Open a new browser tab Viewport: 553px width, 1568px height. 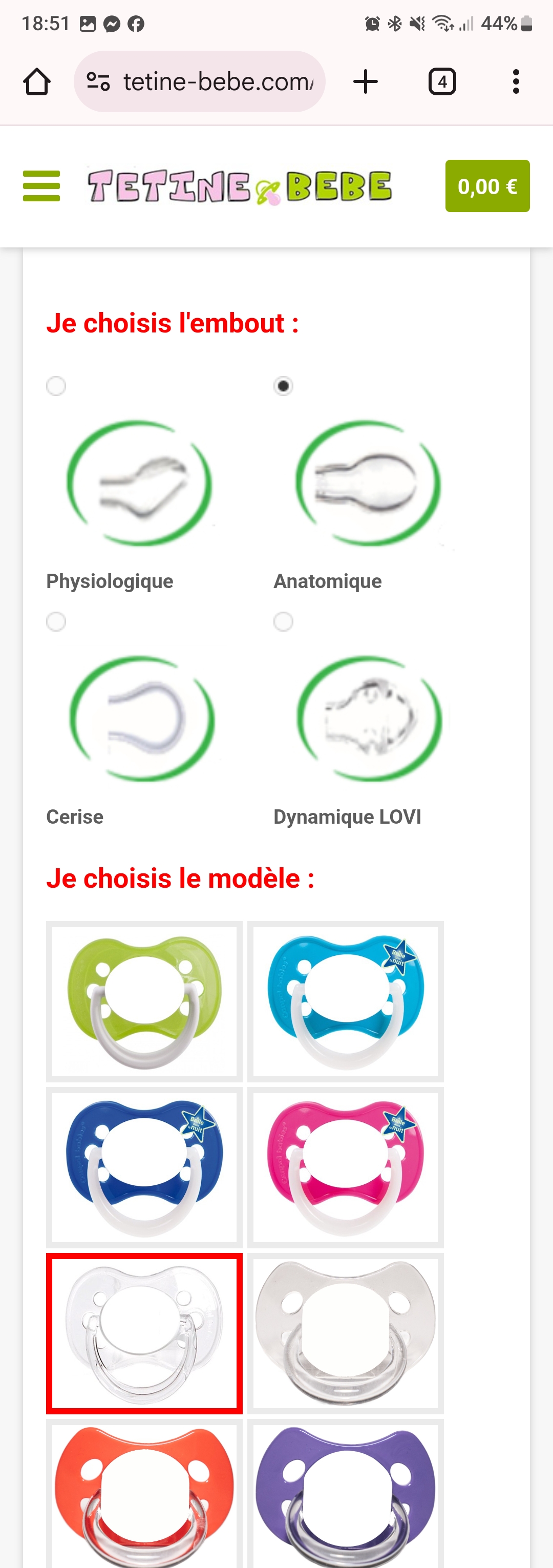click(x=366, y=81)
